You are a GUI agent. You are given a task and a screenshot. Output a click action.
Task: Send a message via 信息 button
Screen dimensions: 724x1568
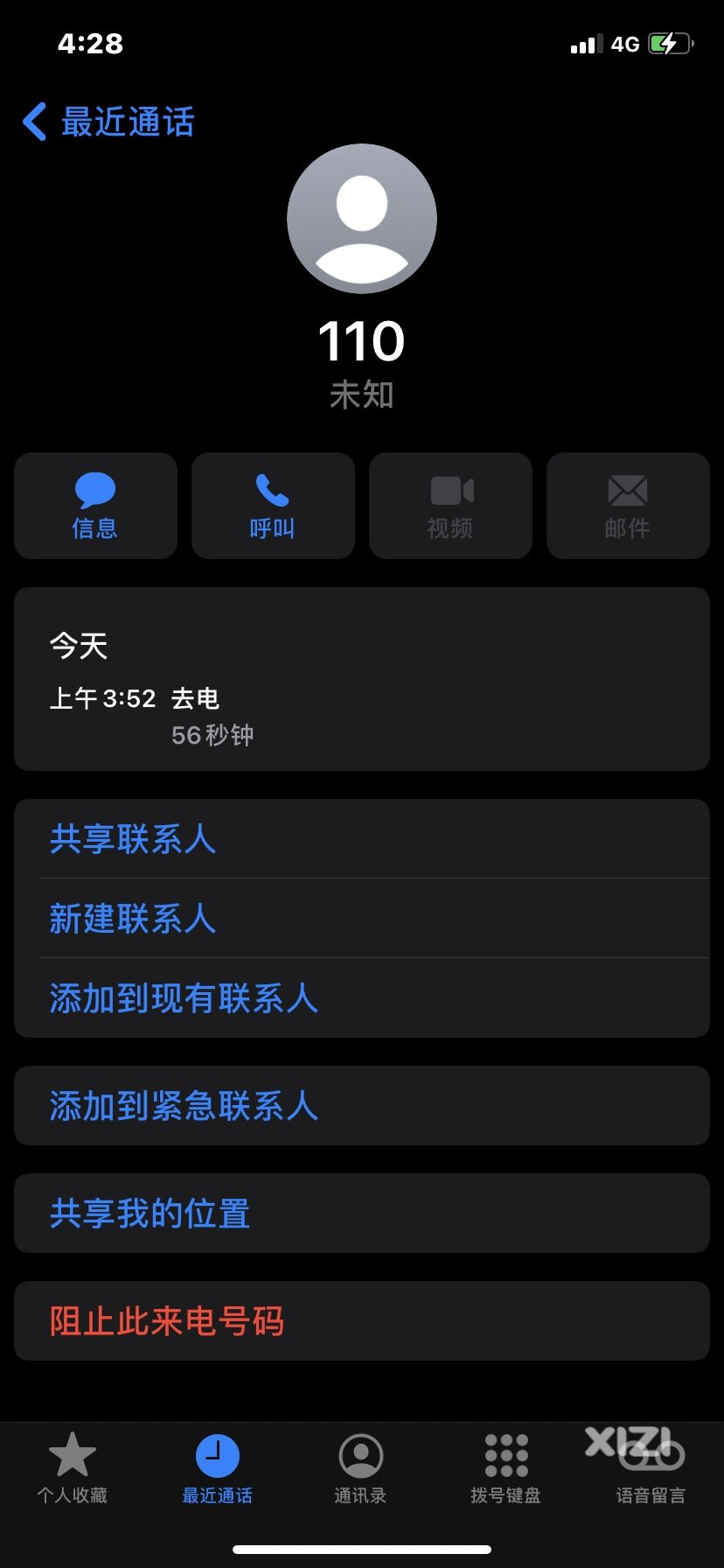95,506
